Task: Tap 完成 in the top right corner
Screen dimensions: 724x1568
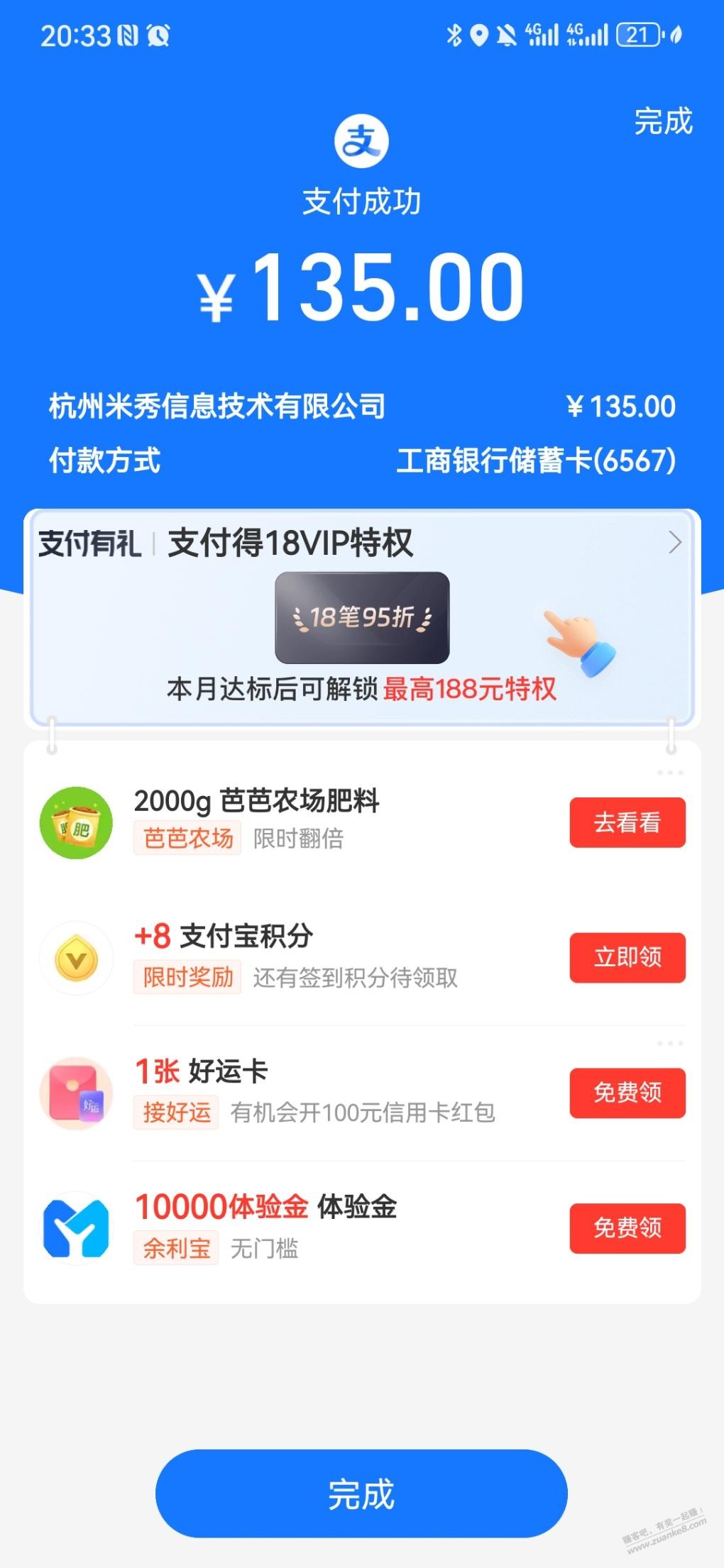Action: [662, 121]
